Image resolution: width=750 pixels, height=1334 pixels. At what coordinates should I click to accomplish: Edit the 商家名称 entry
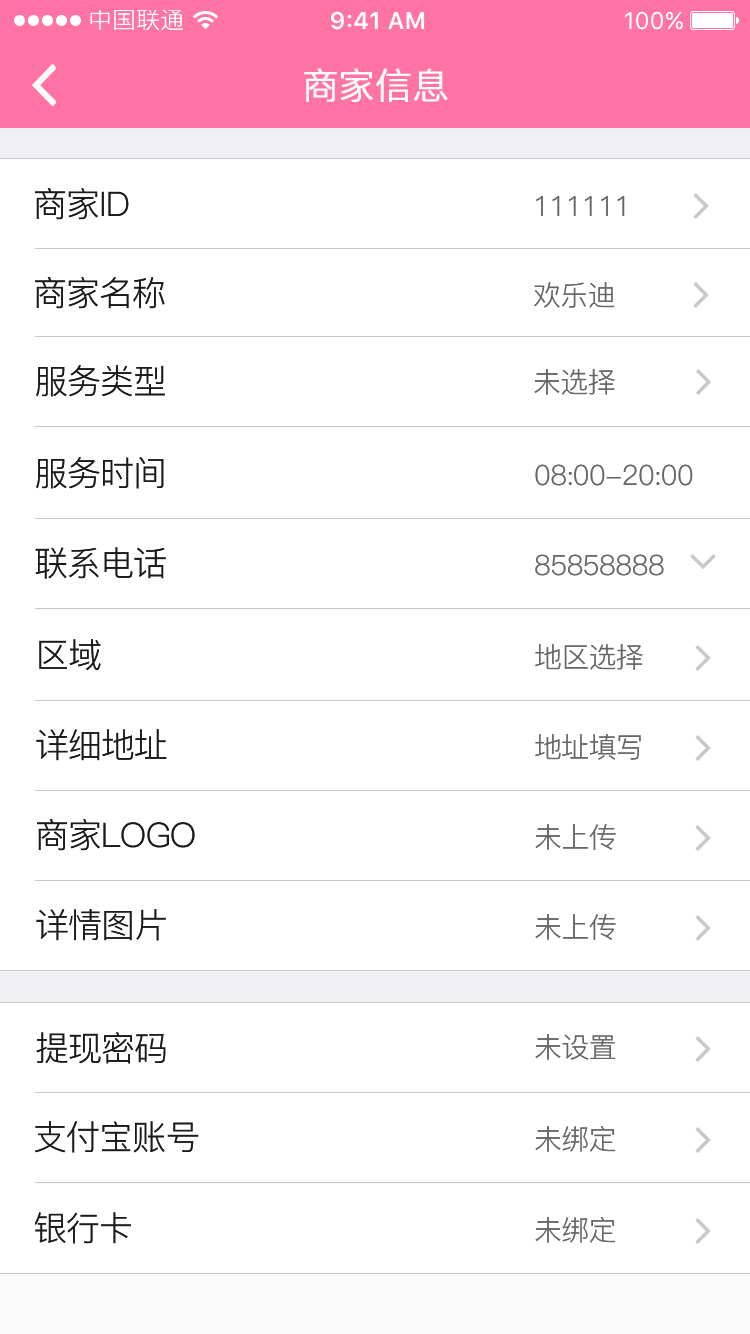coord(375,295)
